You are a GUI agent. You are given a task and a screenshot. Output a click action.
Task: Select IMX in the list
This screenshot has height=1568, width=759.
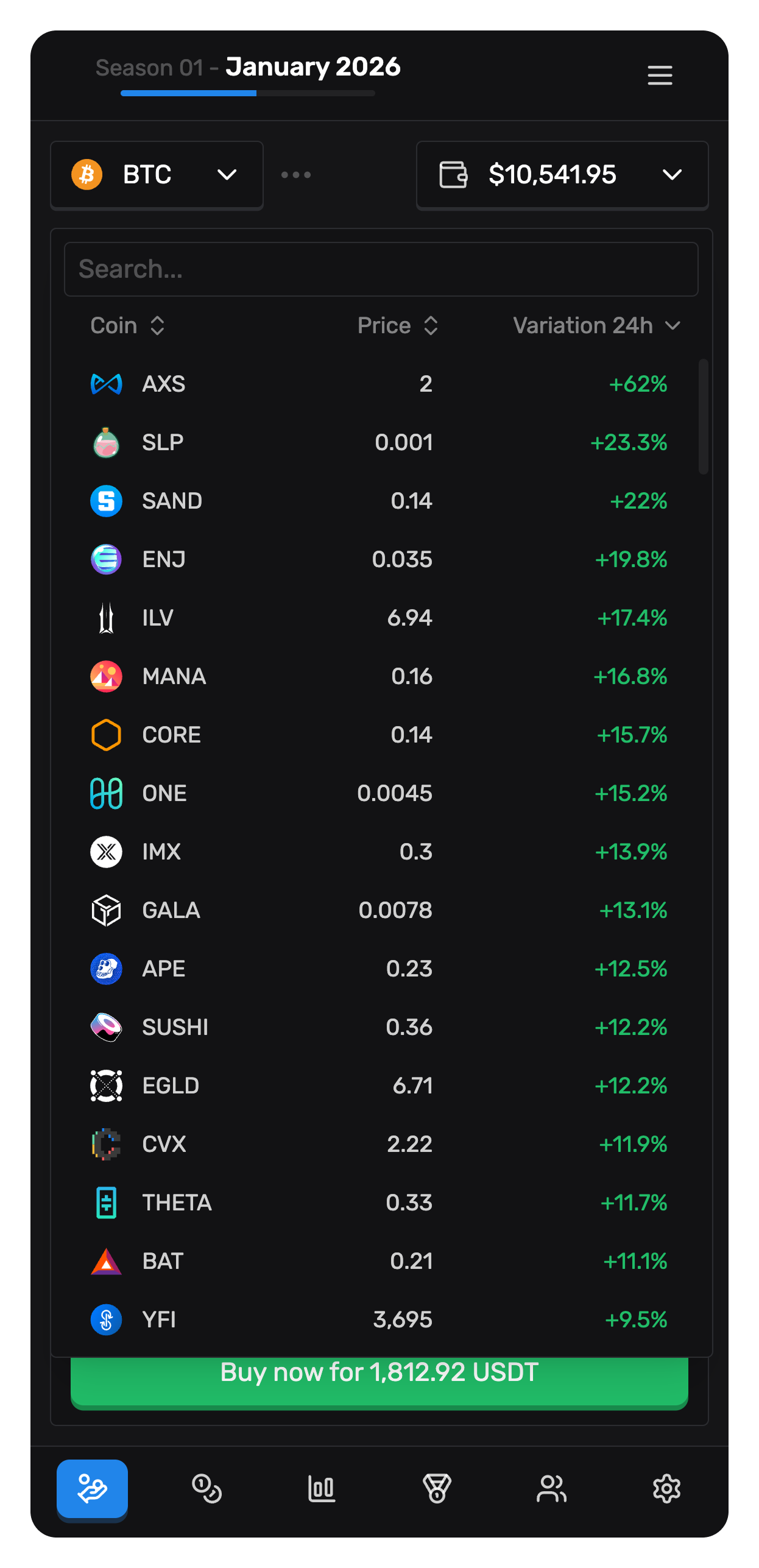point(378,852)
